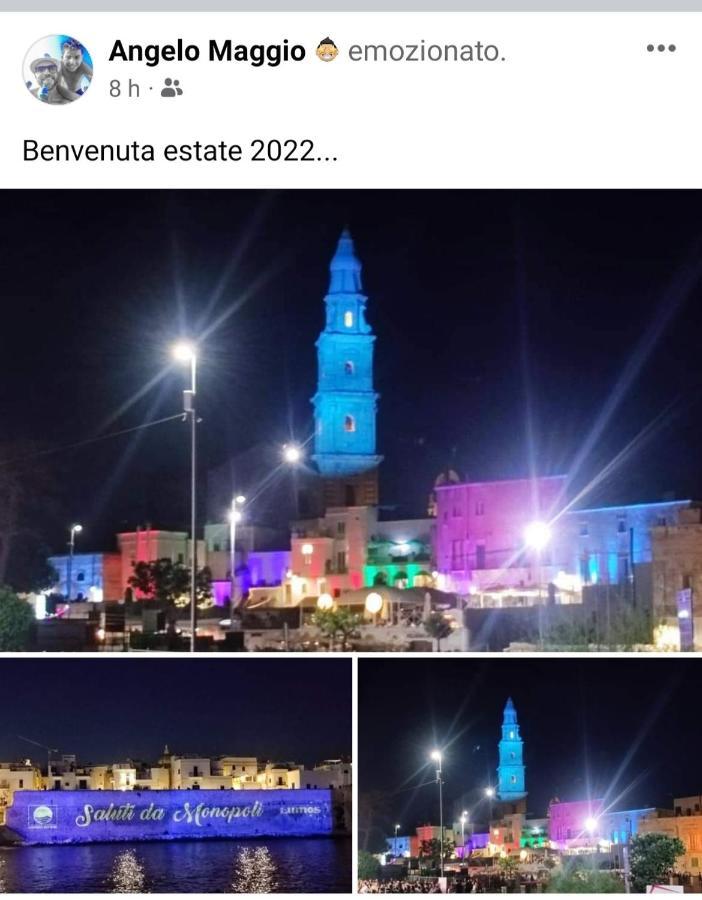View the post's audience setting icon
This screenshot has height=900, width=702.
[x=172, y=89]
